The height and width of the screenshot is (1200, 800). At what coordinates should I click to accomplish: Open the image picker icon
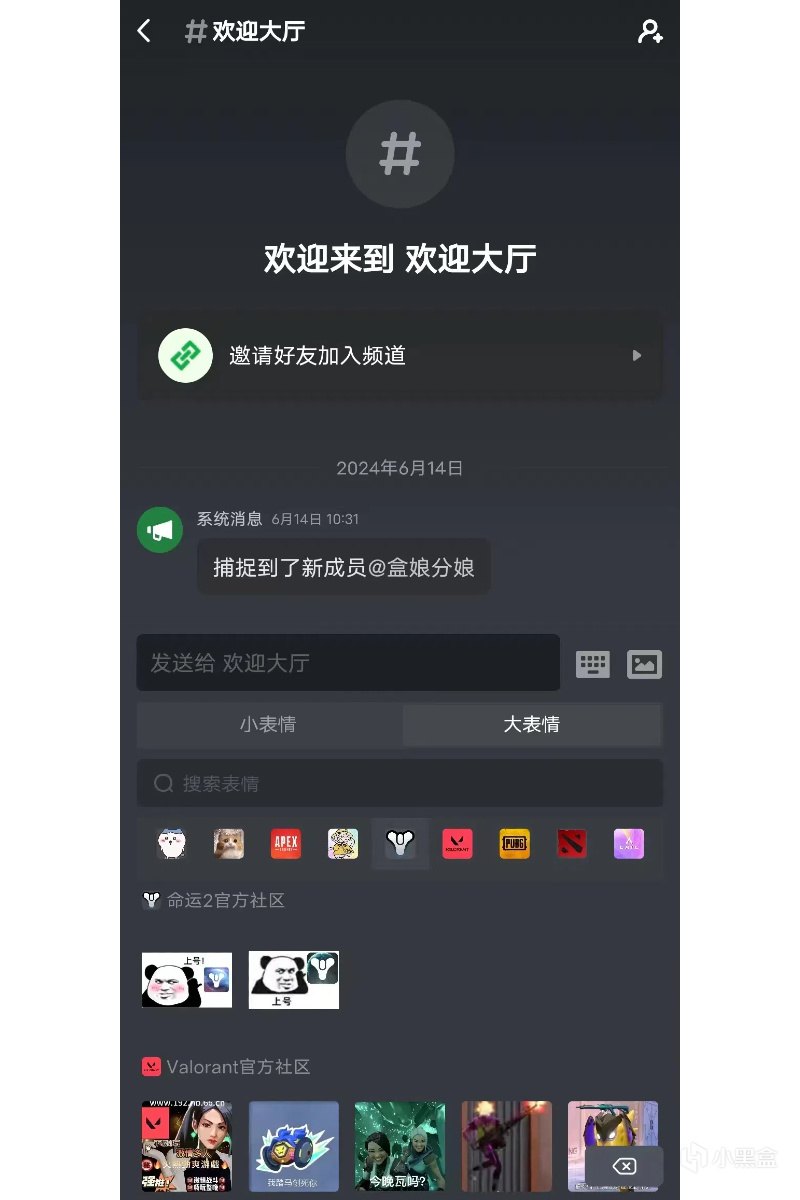point(644,664)
